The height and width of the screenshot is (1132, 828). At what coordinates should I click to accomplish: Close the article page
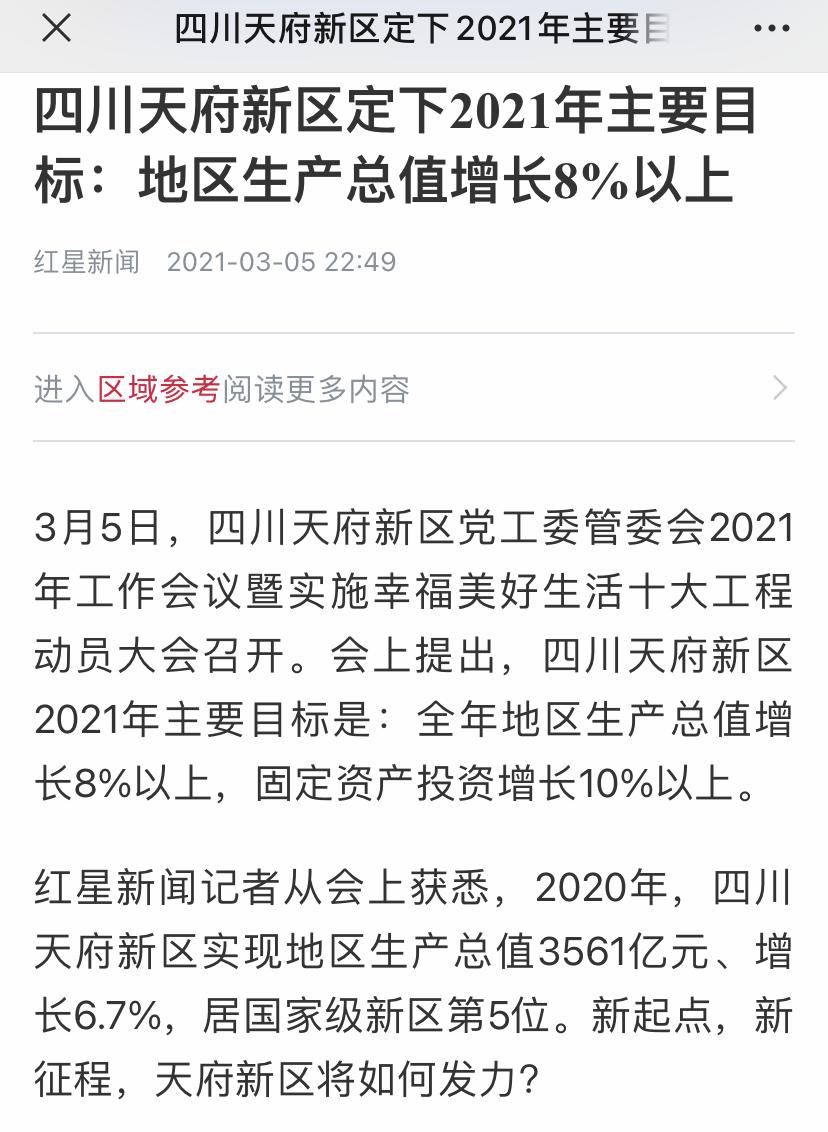[57, 29]
